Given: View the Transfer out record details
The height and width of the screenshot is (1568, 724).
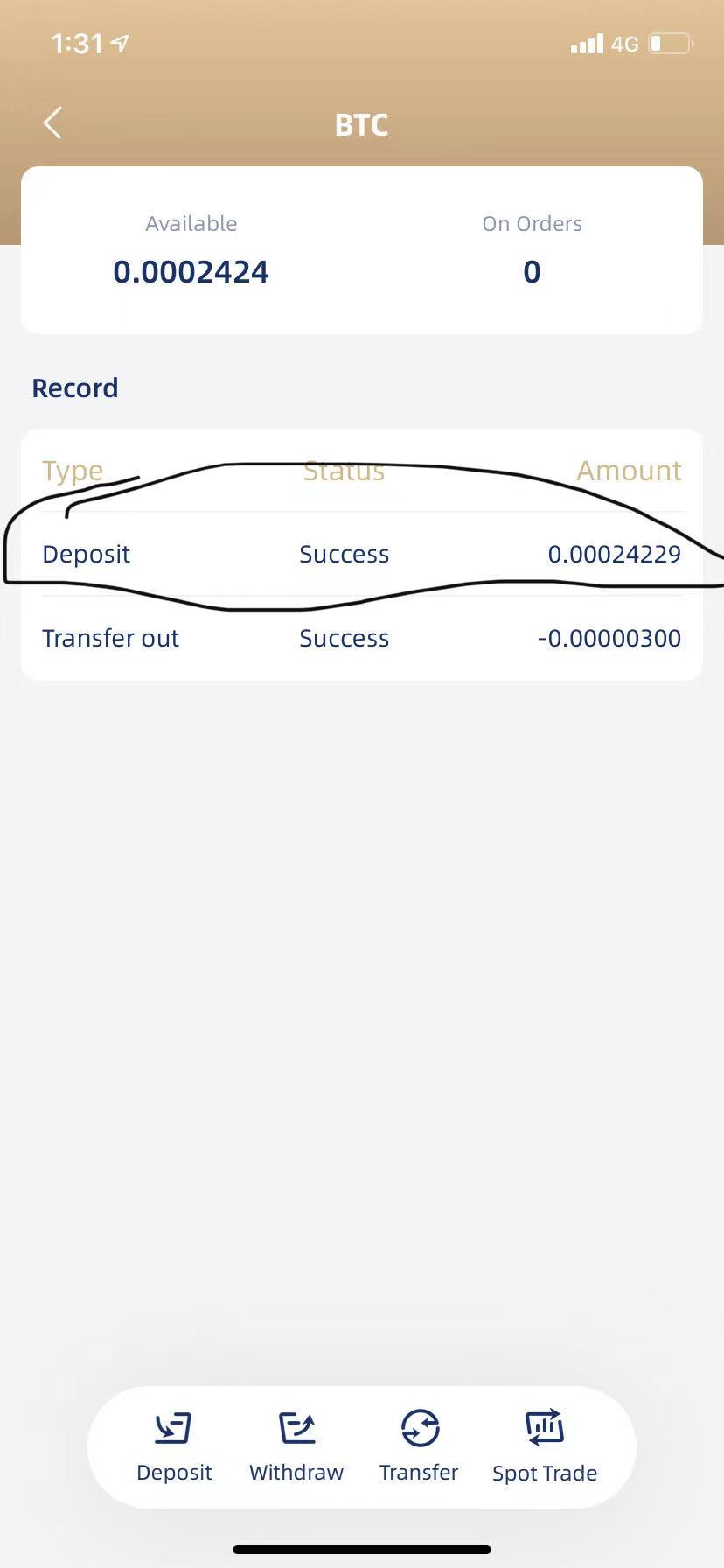Looking at the screenshot, I should click(x=361, y=638).
